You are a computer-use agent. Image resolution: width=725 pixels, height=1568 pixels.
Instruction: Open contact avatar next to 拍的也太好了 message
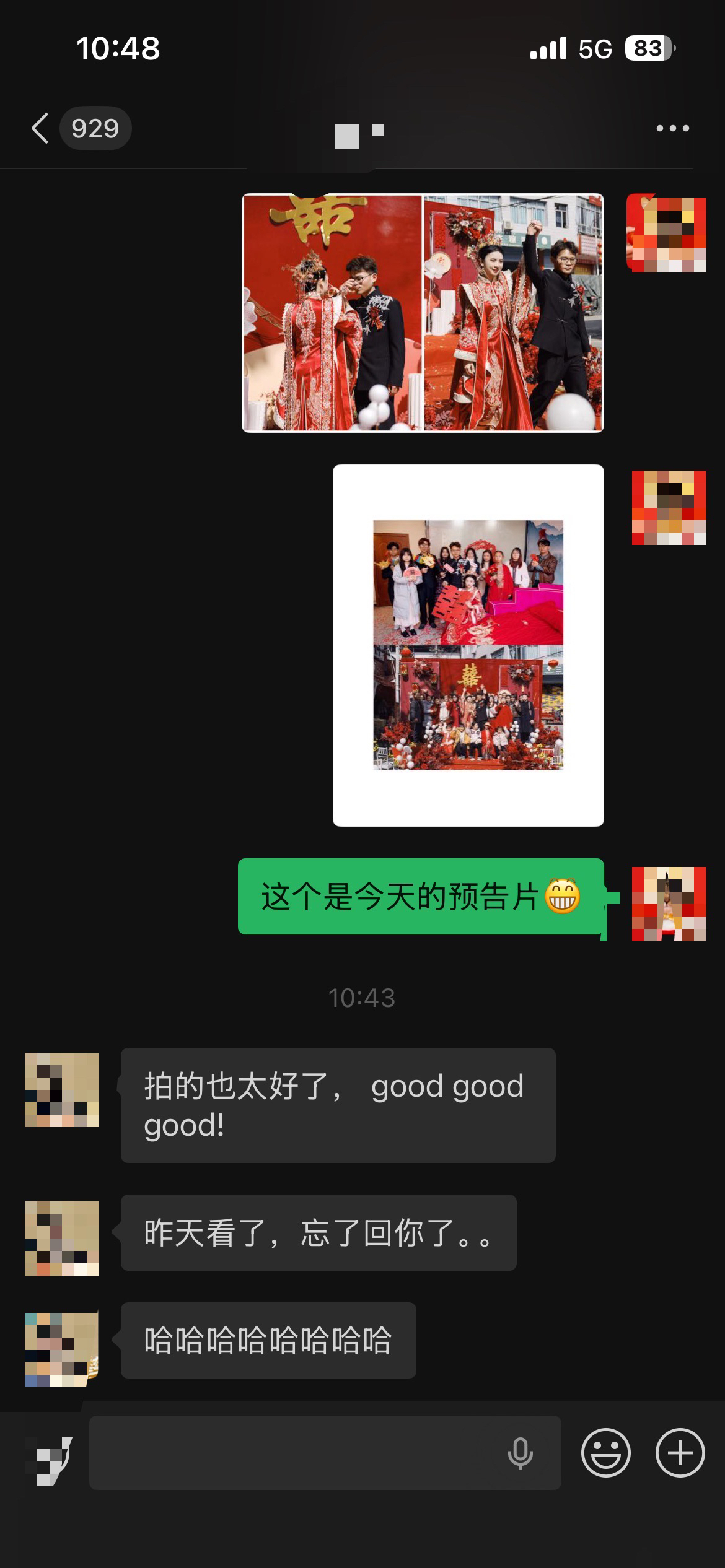coord(62,1089)
